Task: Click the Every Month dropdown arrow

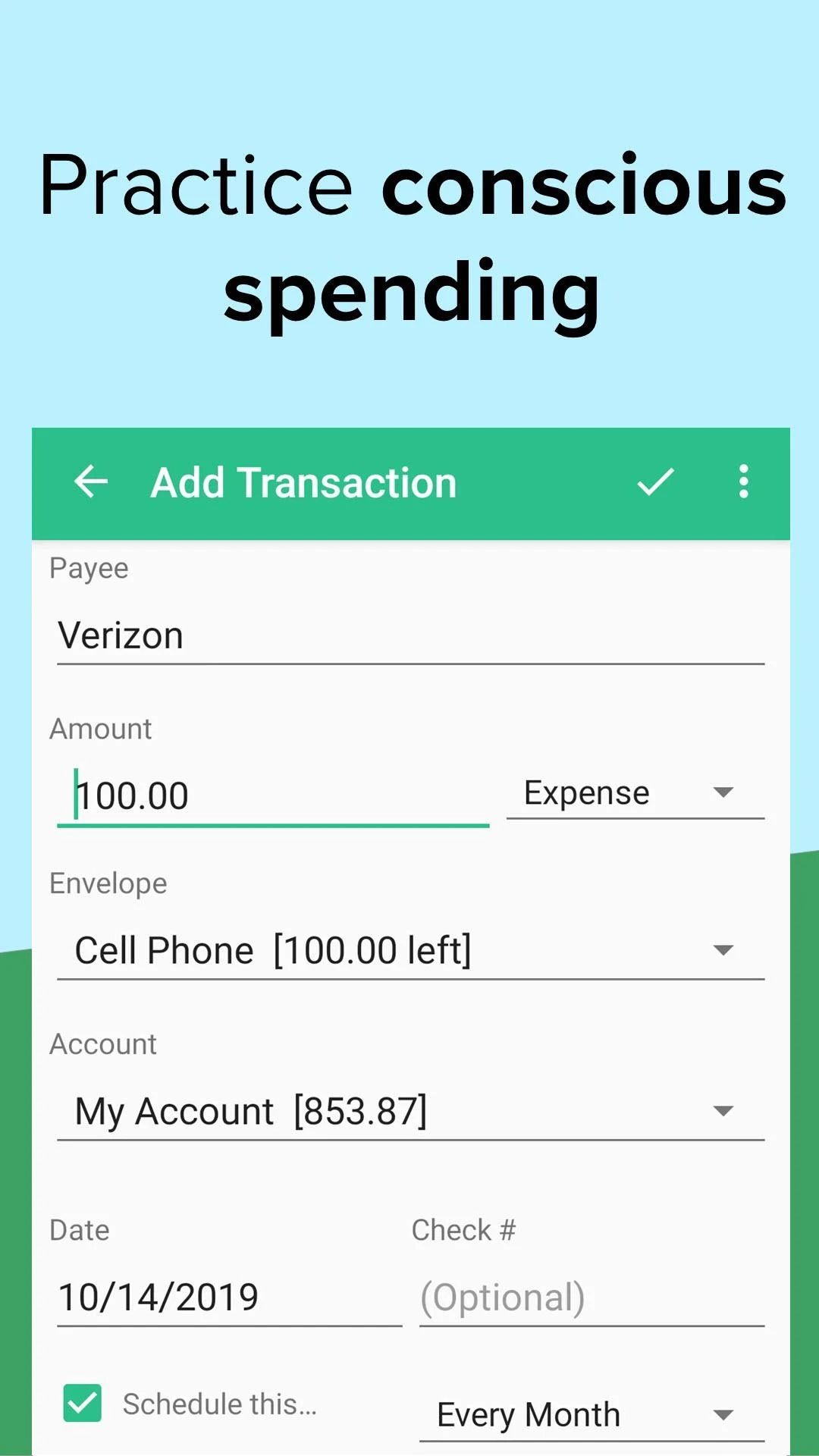Action: [x=723, y=1412]
